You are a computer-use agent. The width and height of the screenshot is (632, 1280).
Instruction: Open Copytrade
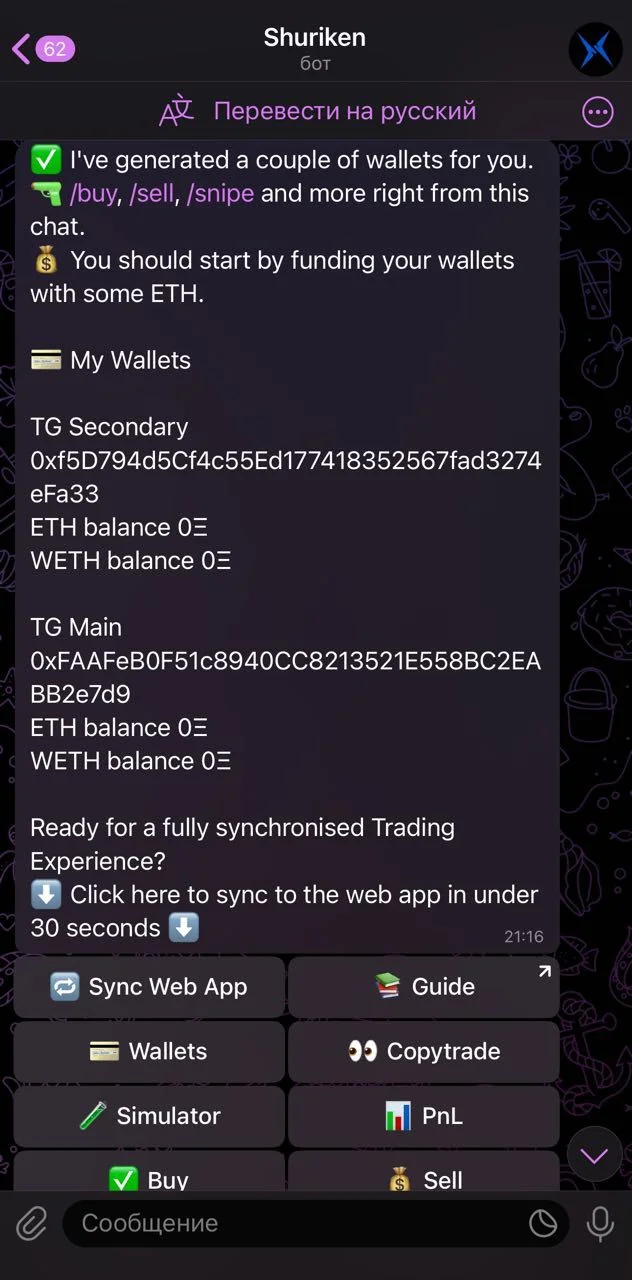coord(424,1051)
